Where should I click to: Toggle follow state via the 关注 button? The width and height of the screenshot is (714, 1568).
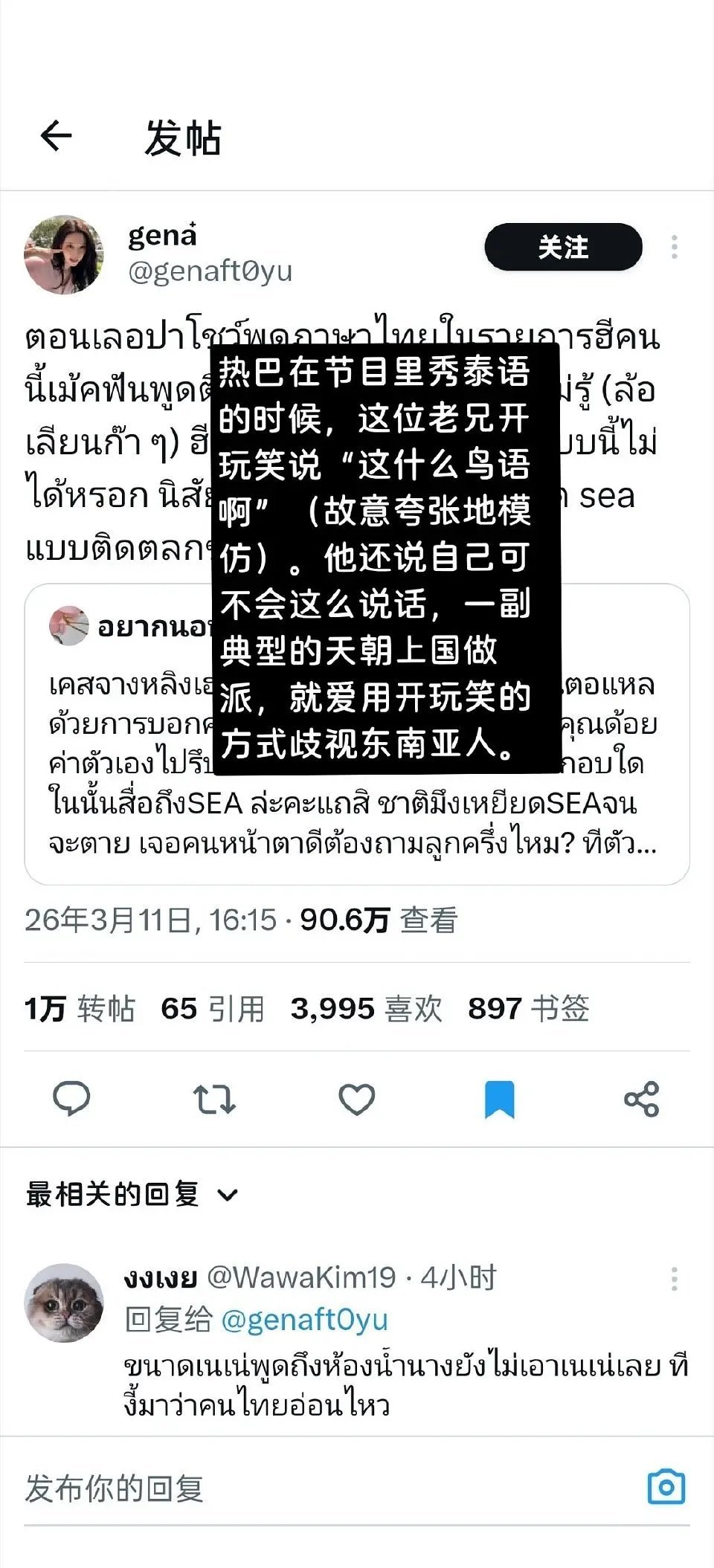(564, 248)
